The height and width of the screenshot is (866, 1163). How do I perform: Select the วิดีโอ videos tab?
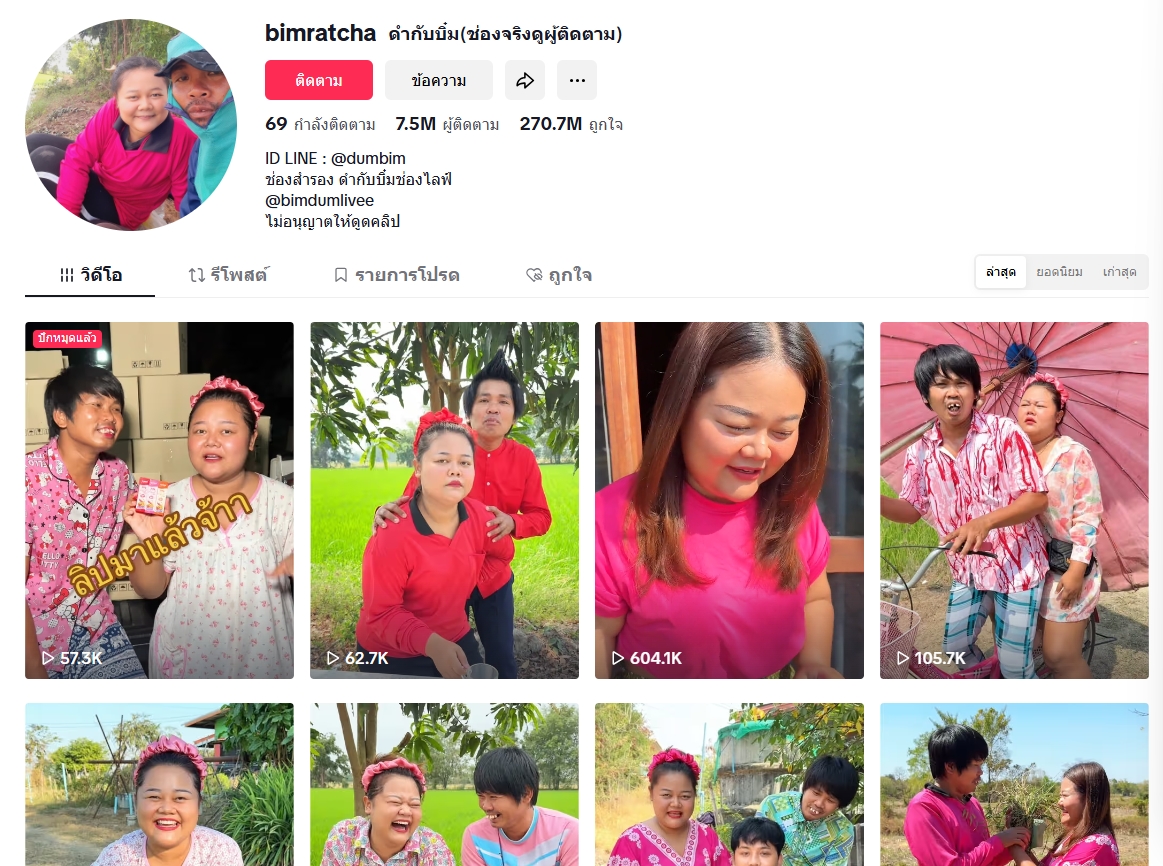90,275
